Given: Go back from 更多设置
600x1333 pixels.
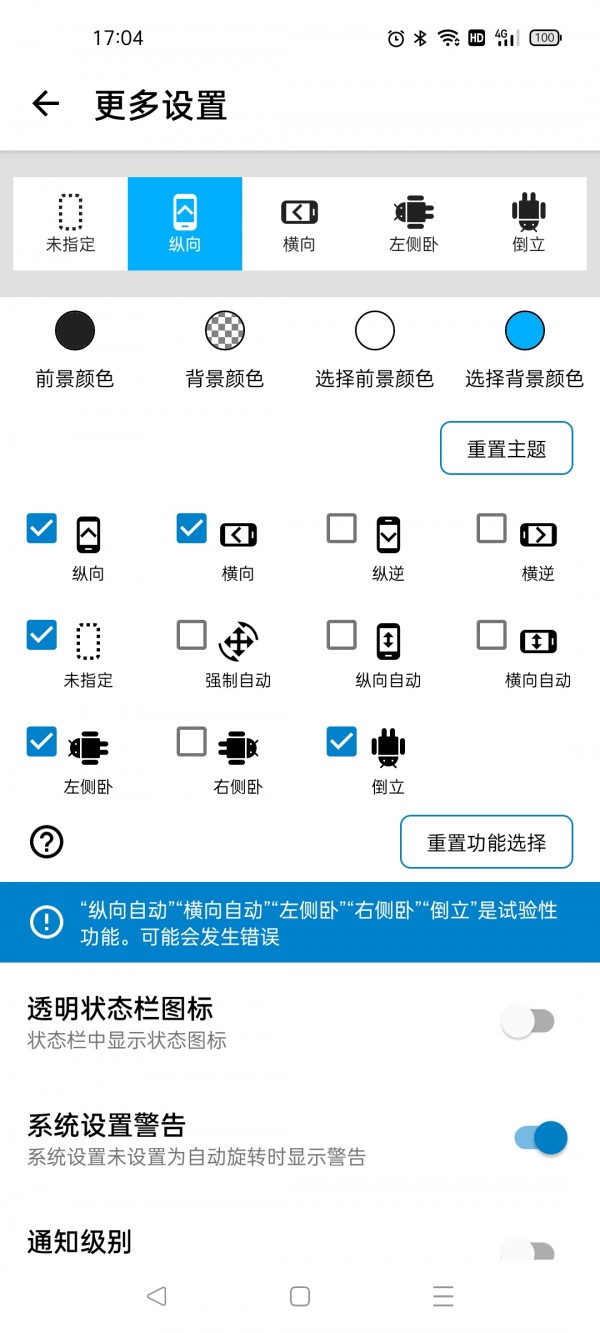Looking at the screenshot, I should tap(46, 104).
